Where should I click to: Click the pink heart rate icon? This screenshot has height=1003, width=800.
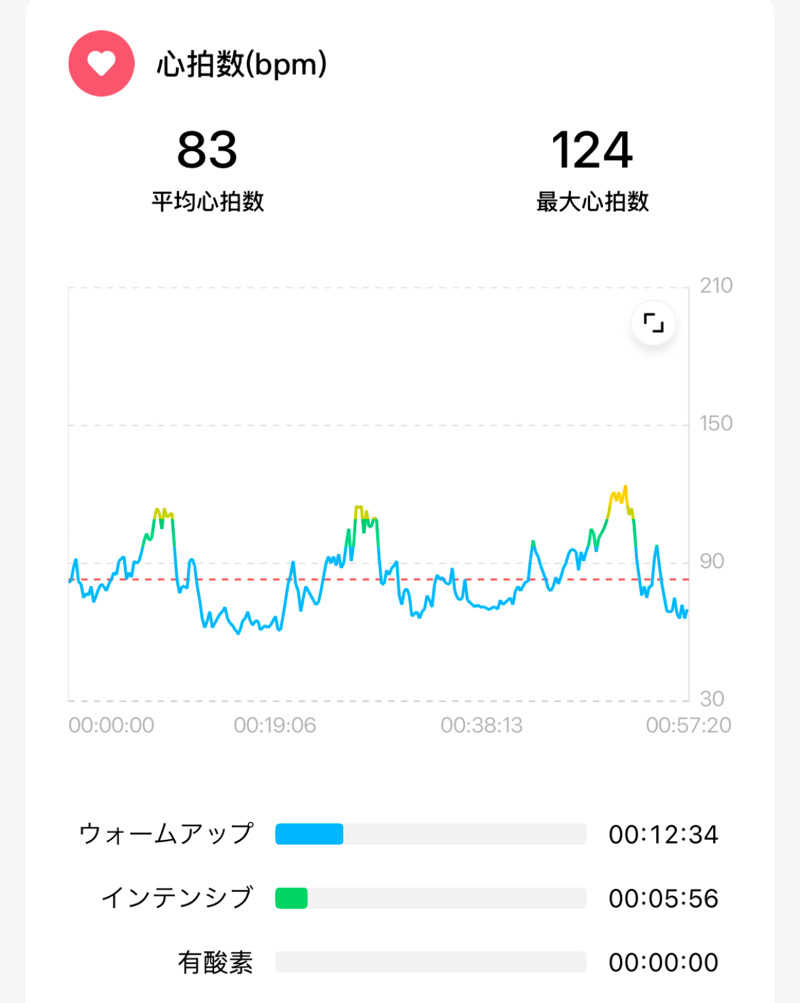click(99, 62)
